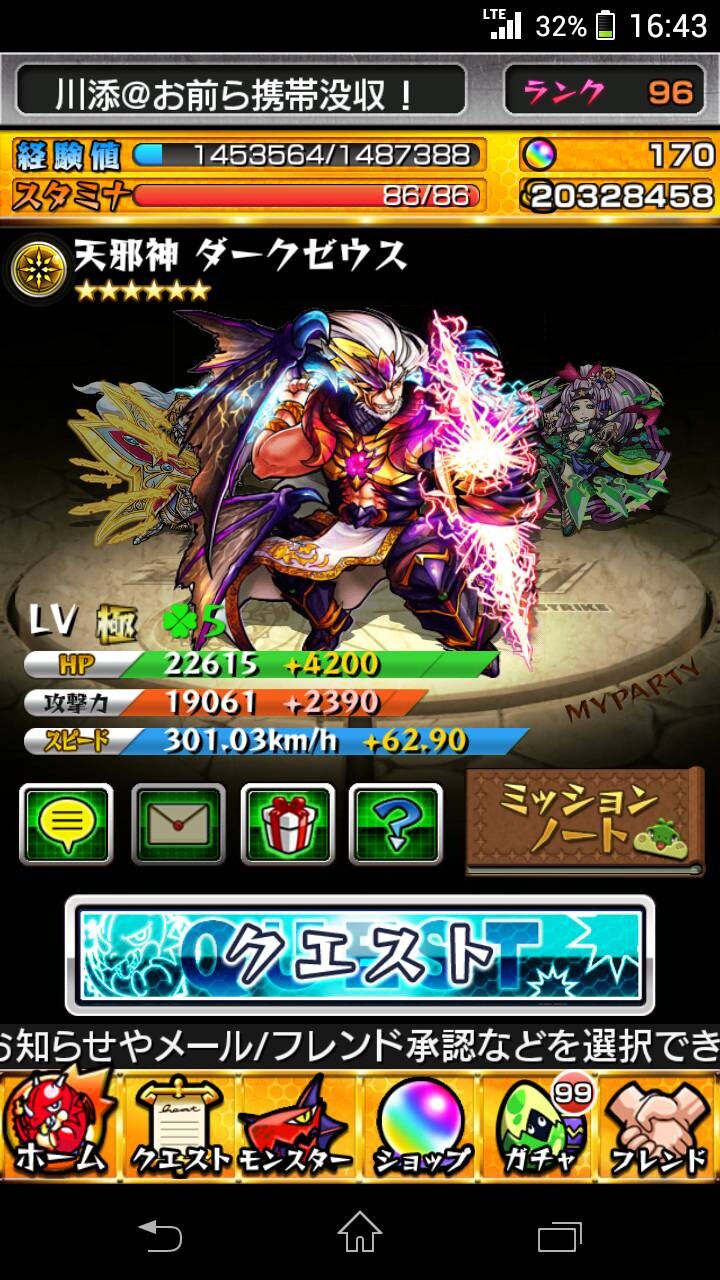Screen dimensions: 720x1280
Task: Tap the big クエスト banner button
Action: click(360, 955)
